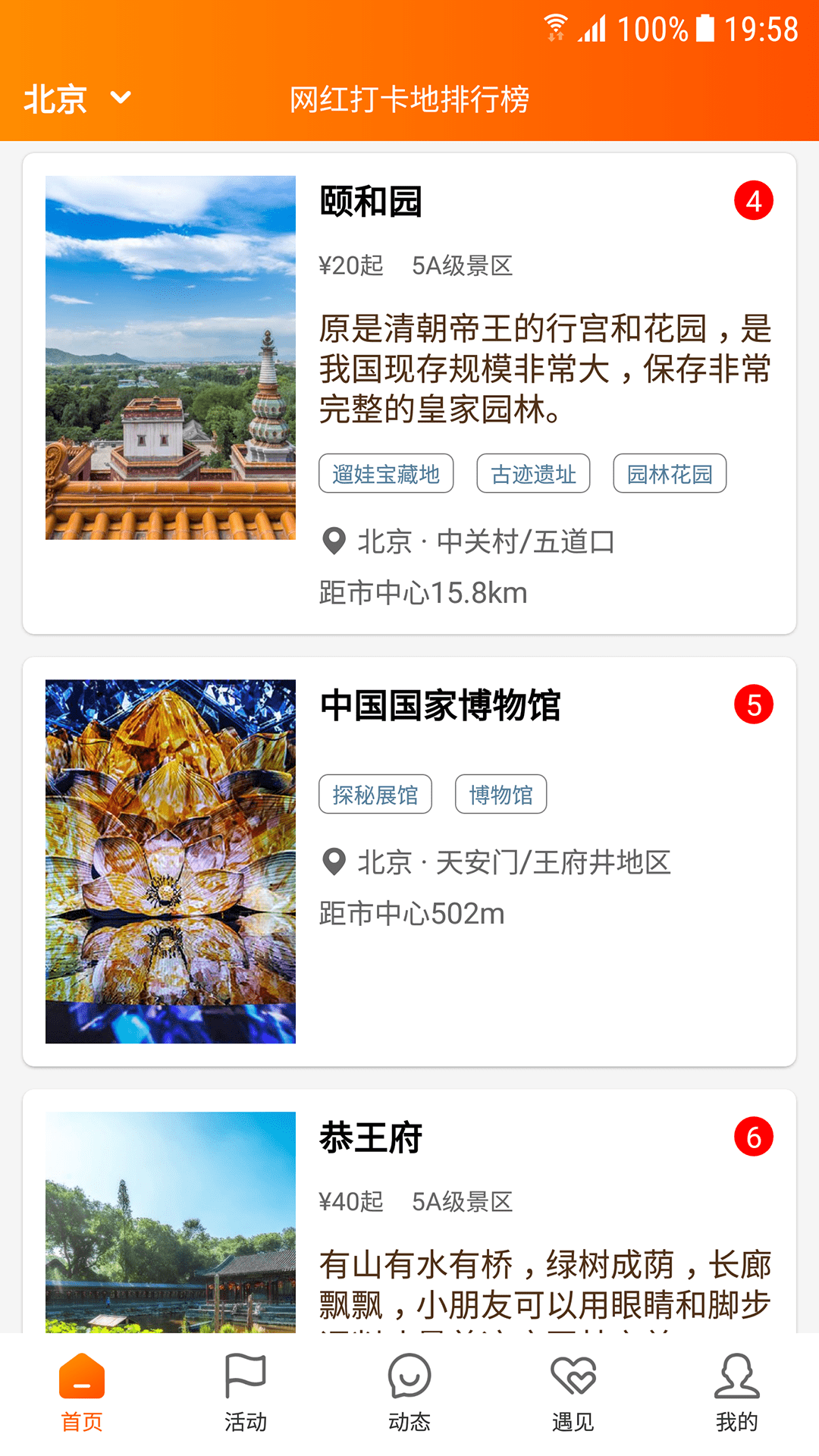819x1456 pixels.
Task: Select the 探秘展馆 tag
Action: point(375,794)
